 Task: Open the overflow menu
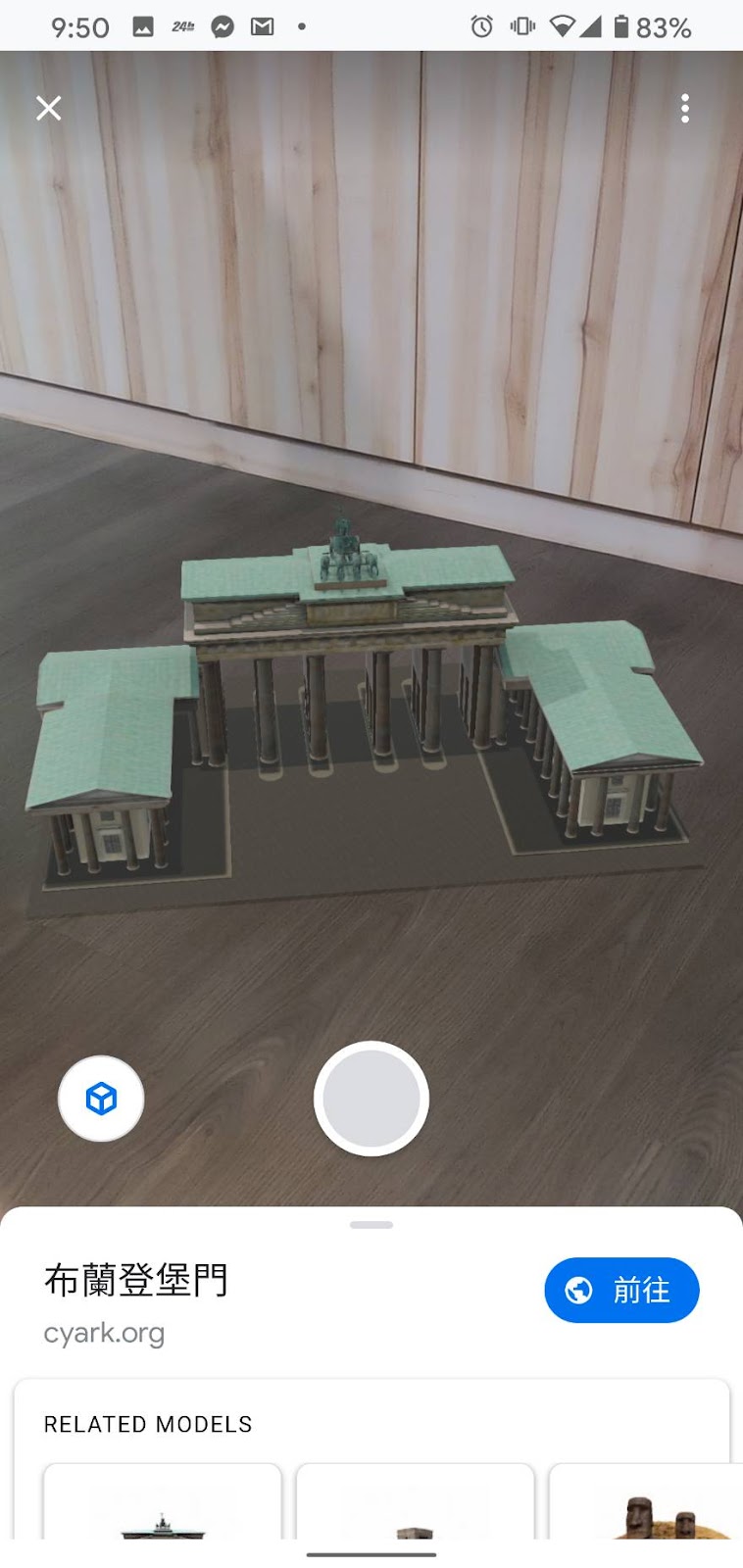[685, 108]
